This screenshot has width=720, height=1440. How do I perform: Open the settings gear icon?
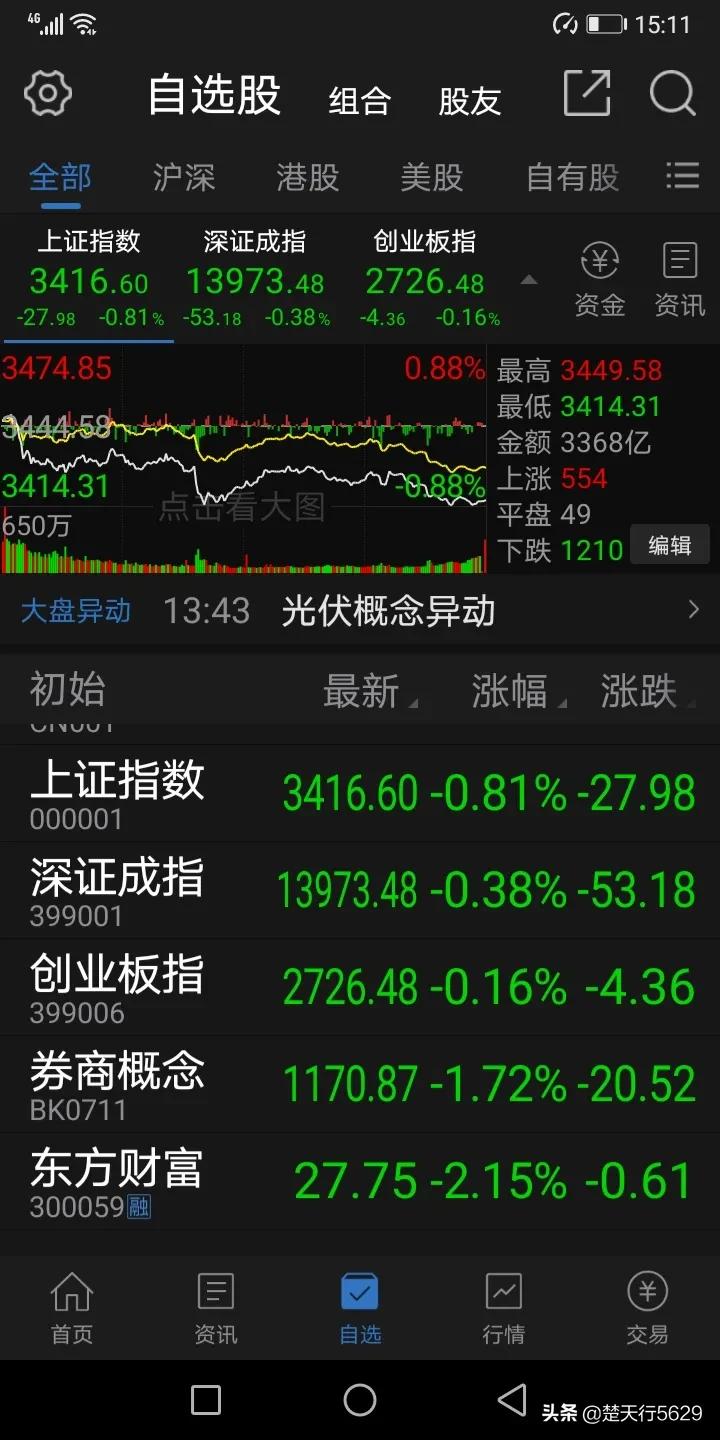tap(48, 94)
